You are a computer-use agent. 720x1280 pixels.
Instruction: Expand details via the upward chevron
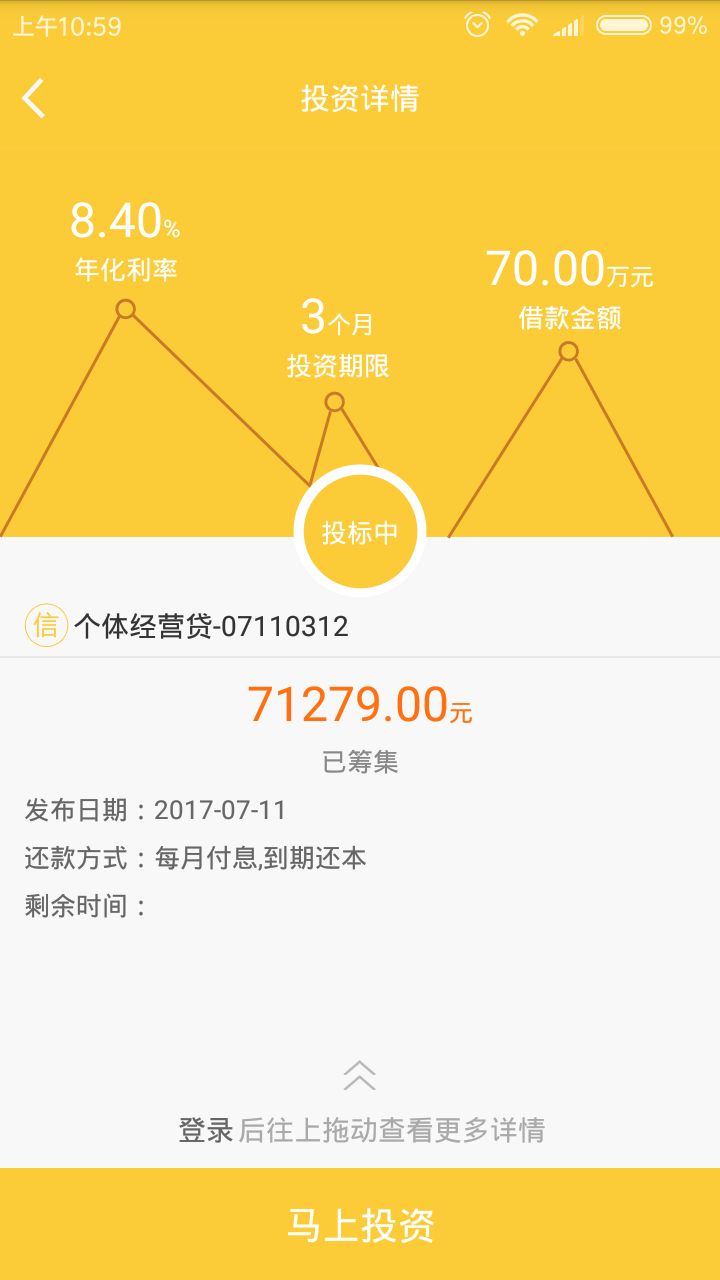(360, 1077)
